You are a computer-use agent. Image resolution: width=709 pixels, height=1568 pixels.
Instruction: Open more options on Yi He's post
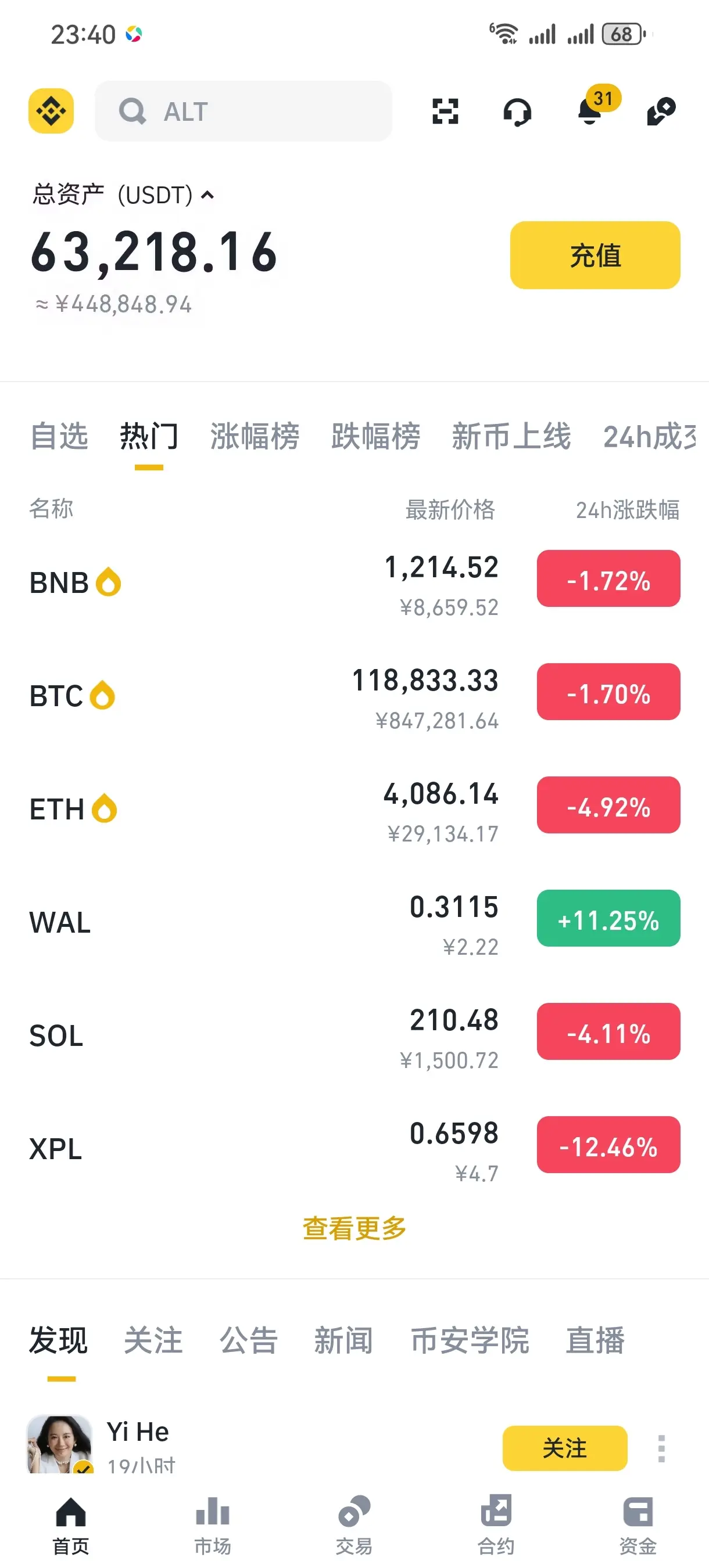point(661,1448)
